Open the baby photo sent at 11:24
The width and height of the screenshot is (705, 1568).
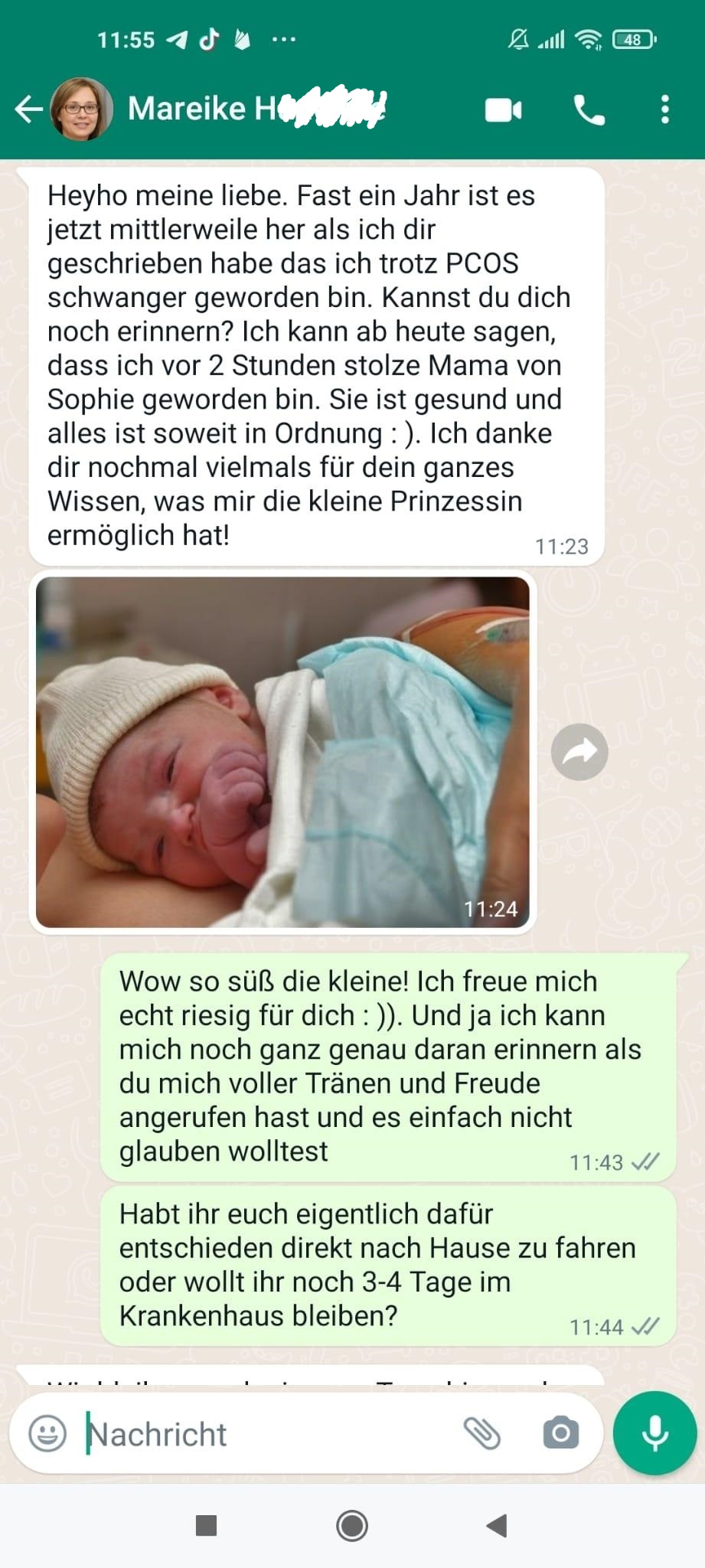[x=282, y=752]
